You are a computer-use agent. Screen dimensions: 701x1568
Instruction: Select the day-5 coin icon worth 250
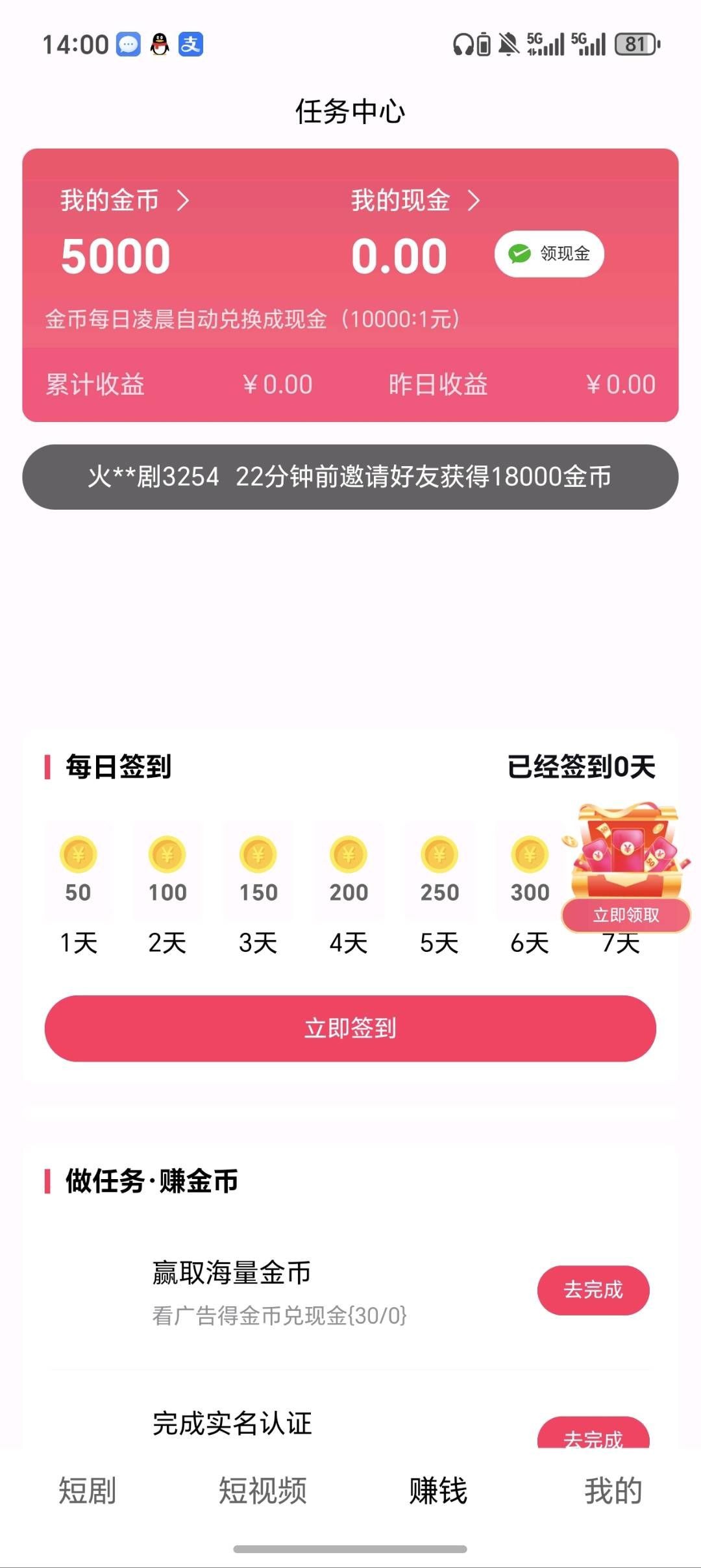point(439,854)
